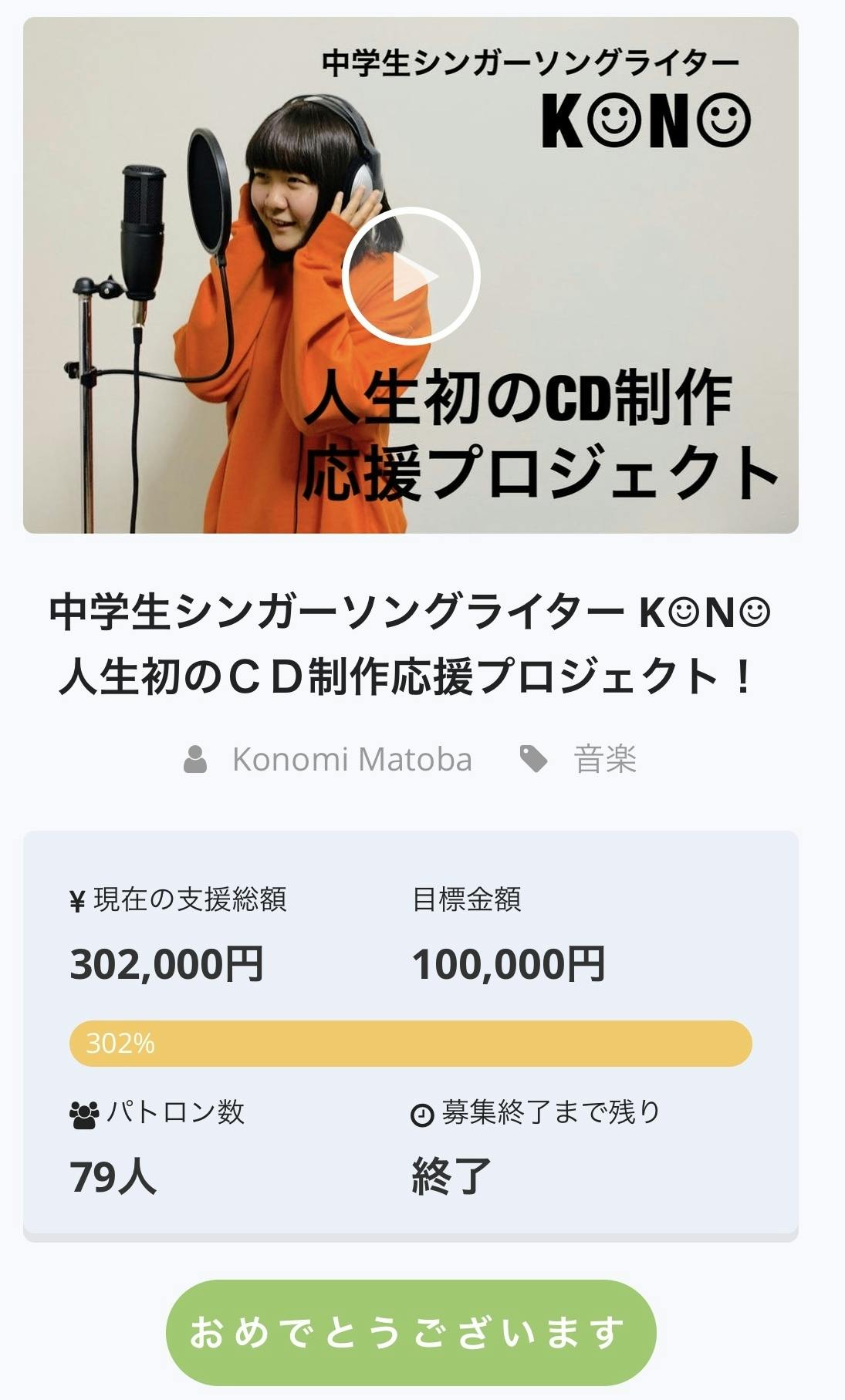Tap the おめでとうございます button
Image resolution: width=845 pixels, height=1400 pixels.
(x=411, y=1332)
